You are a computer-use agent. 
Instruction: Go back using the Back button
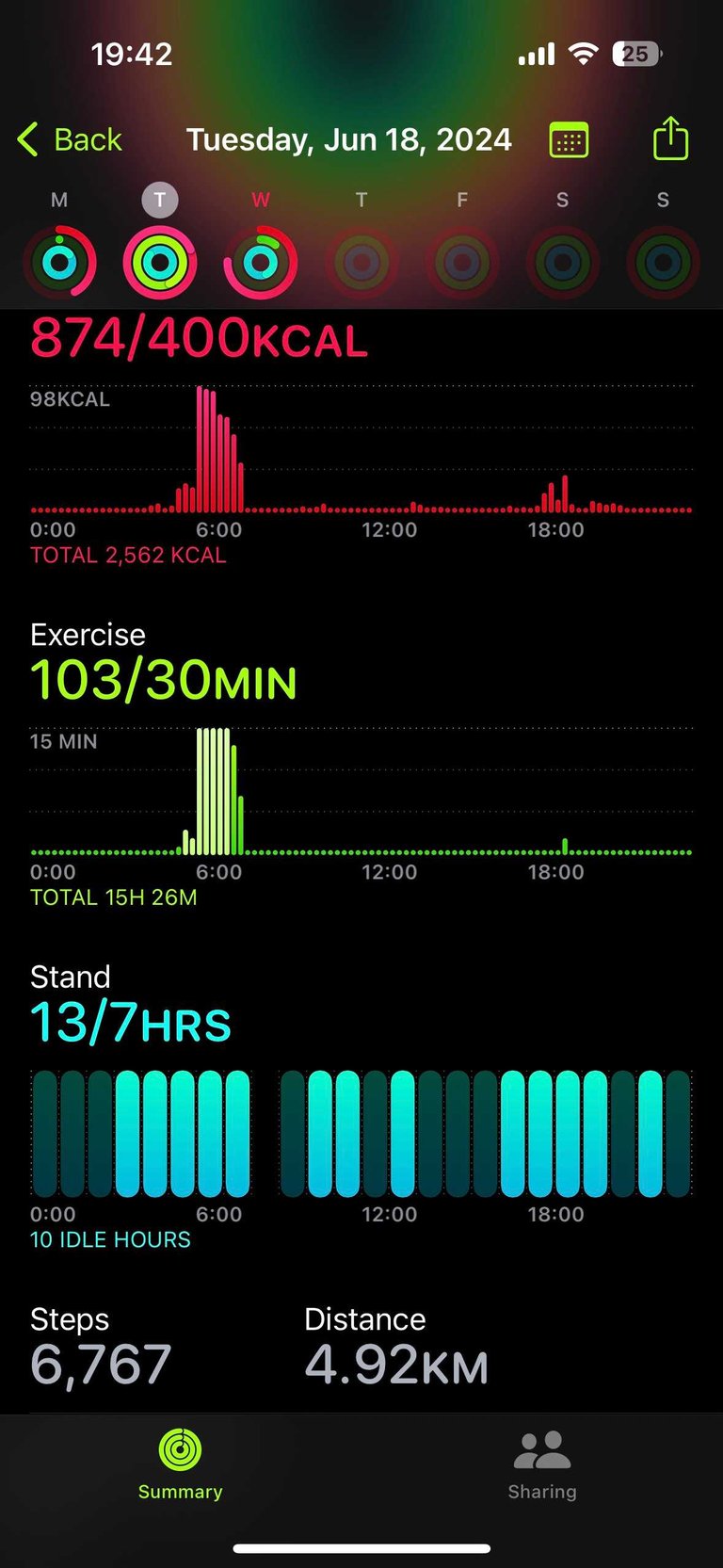(x=70, y=139)
